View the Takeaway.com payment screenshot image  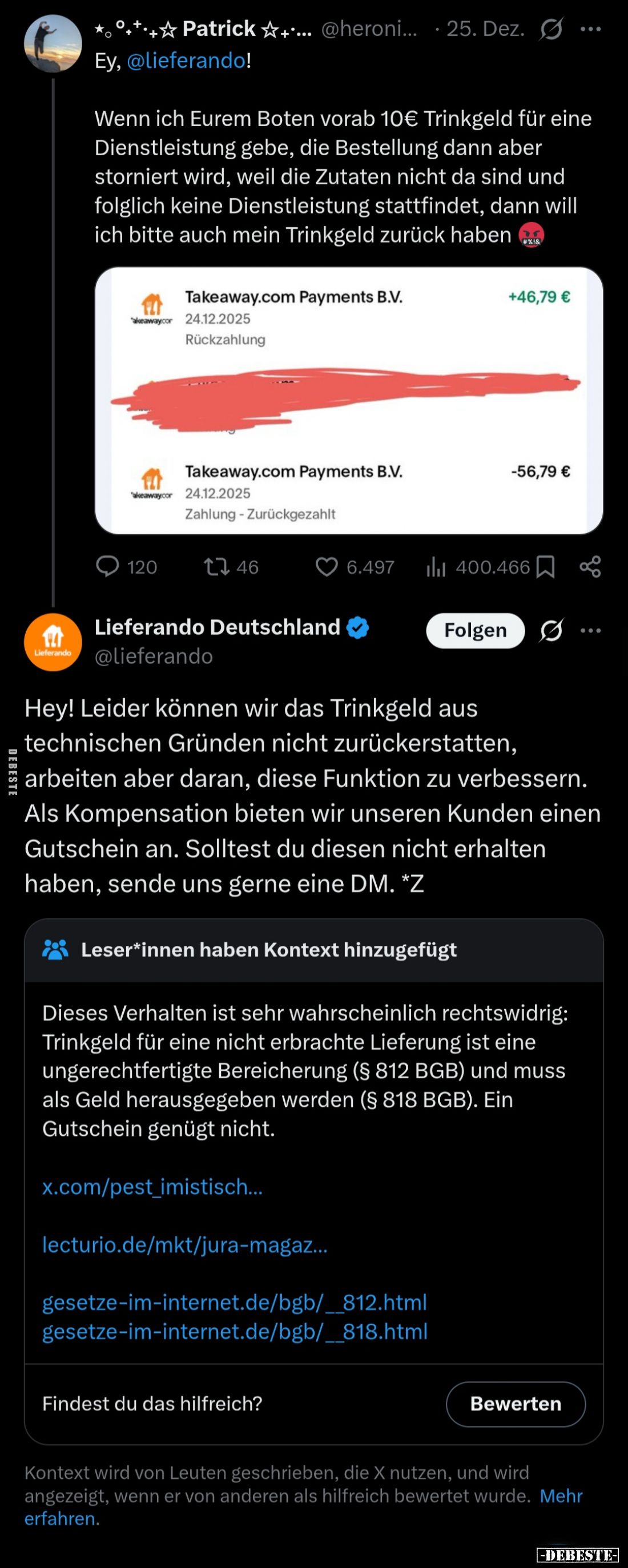click(x=349, y=401)
